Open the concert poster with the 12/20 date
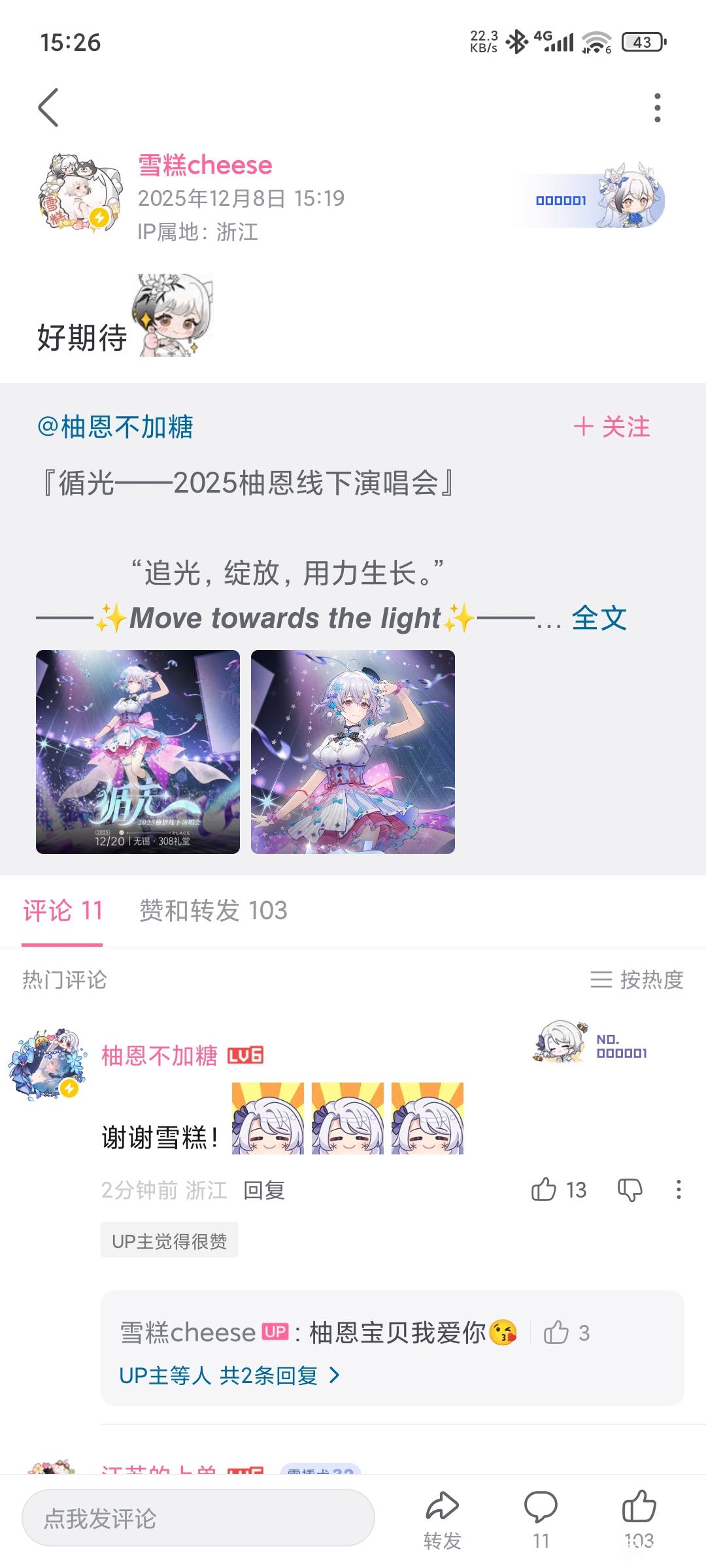 click(138, 752)
